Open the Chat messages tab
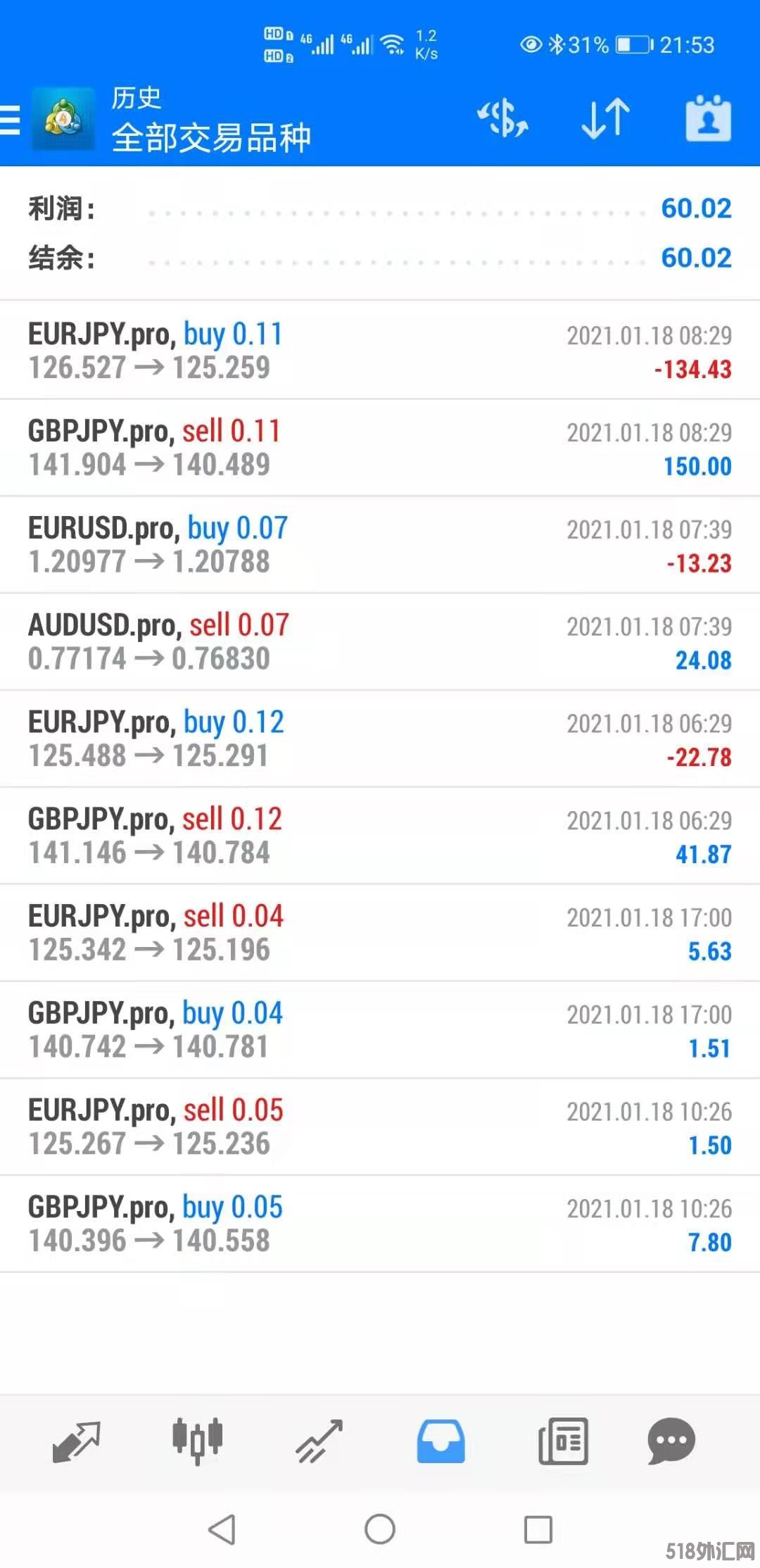760x1568 pixels. point(671,1441)
